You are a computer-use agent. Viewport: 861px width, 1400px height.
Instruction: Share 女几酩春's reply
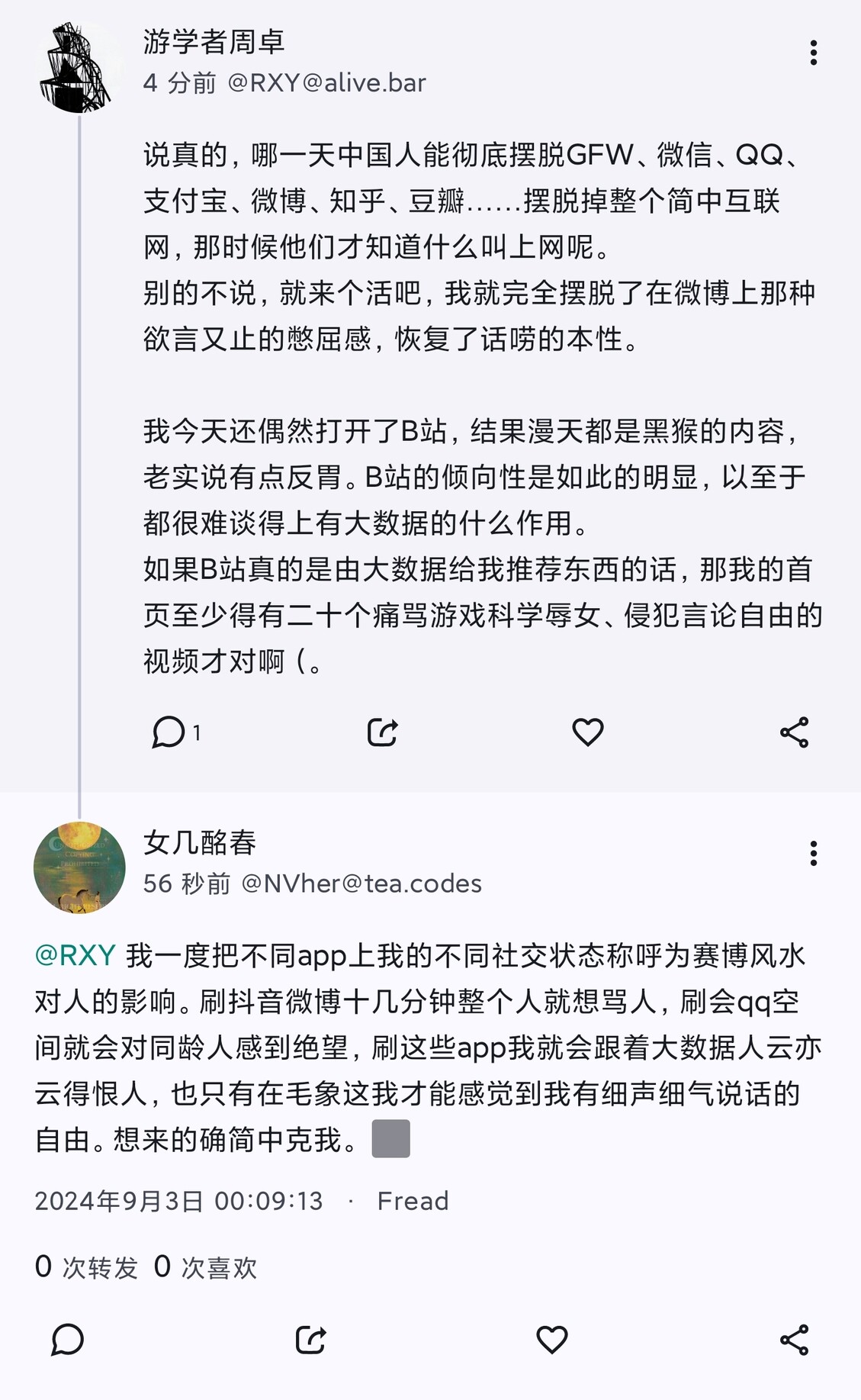[794, 1340]
